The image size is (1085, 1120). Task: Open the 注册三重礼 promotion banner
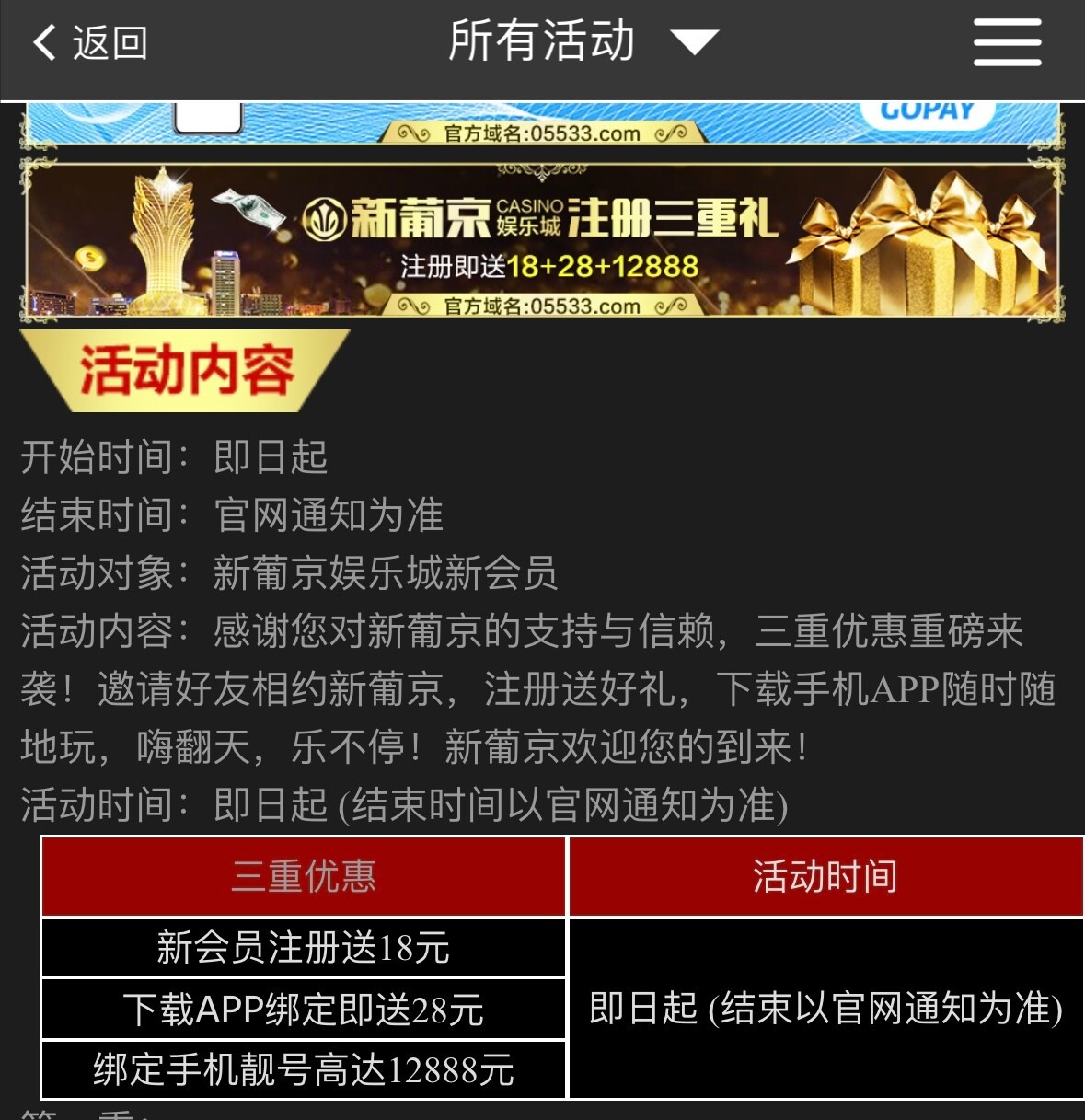click(541, 241)
